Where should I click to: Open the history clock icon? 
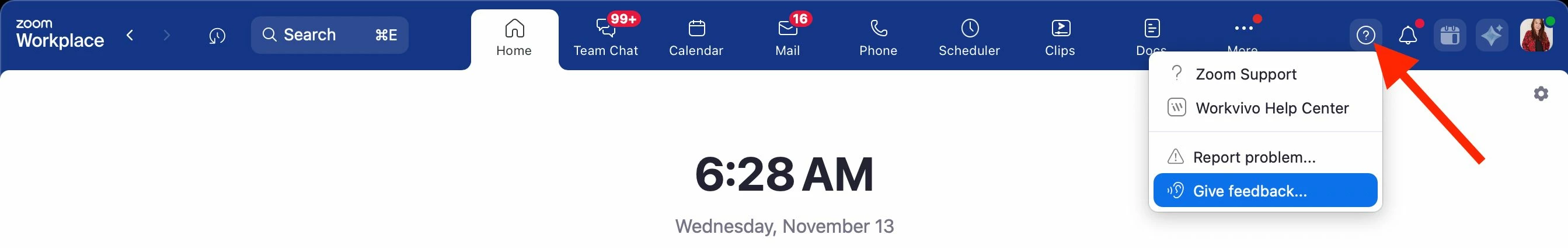click(x=217, y=36)
